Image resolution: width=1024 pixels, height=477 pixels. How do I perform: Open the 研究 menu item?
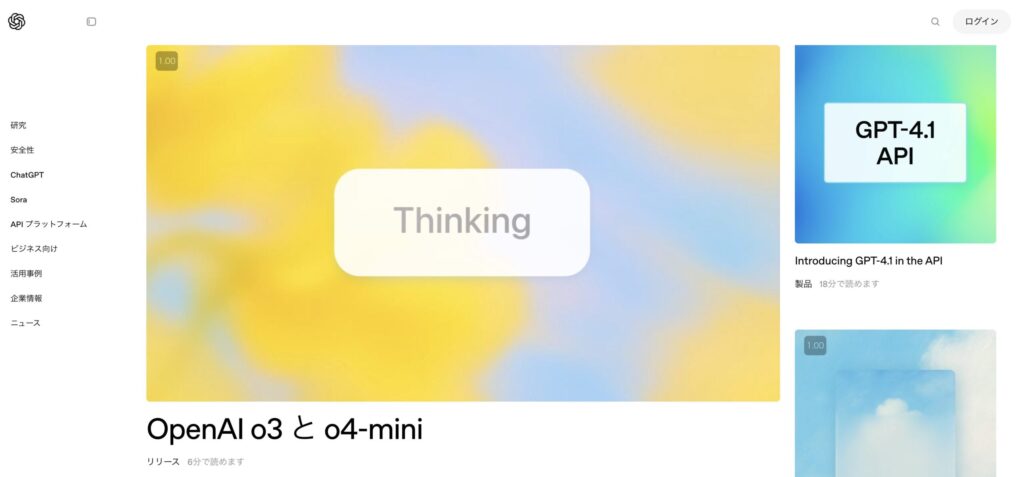pos(19,125)
